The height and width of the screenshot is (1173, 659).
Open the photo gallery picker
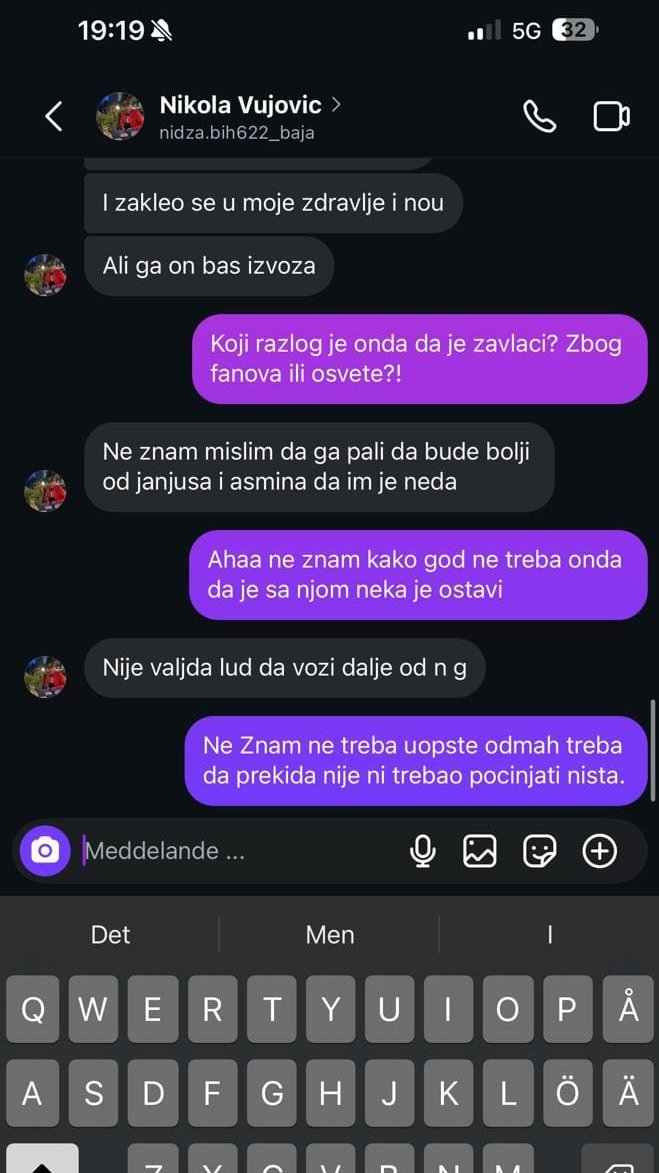(x=480, y=851)
